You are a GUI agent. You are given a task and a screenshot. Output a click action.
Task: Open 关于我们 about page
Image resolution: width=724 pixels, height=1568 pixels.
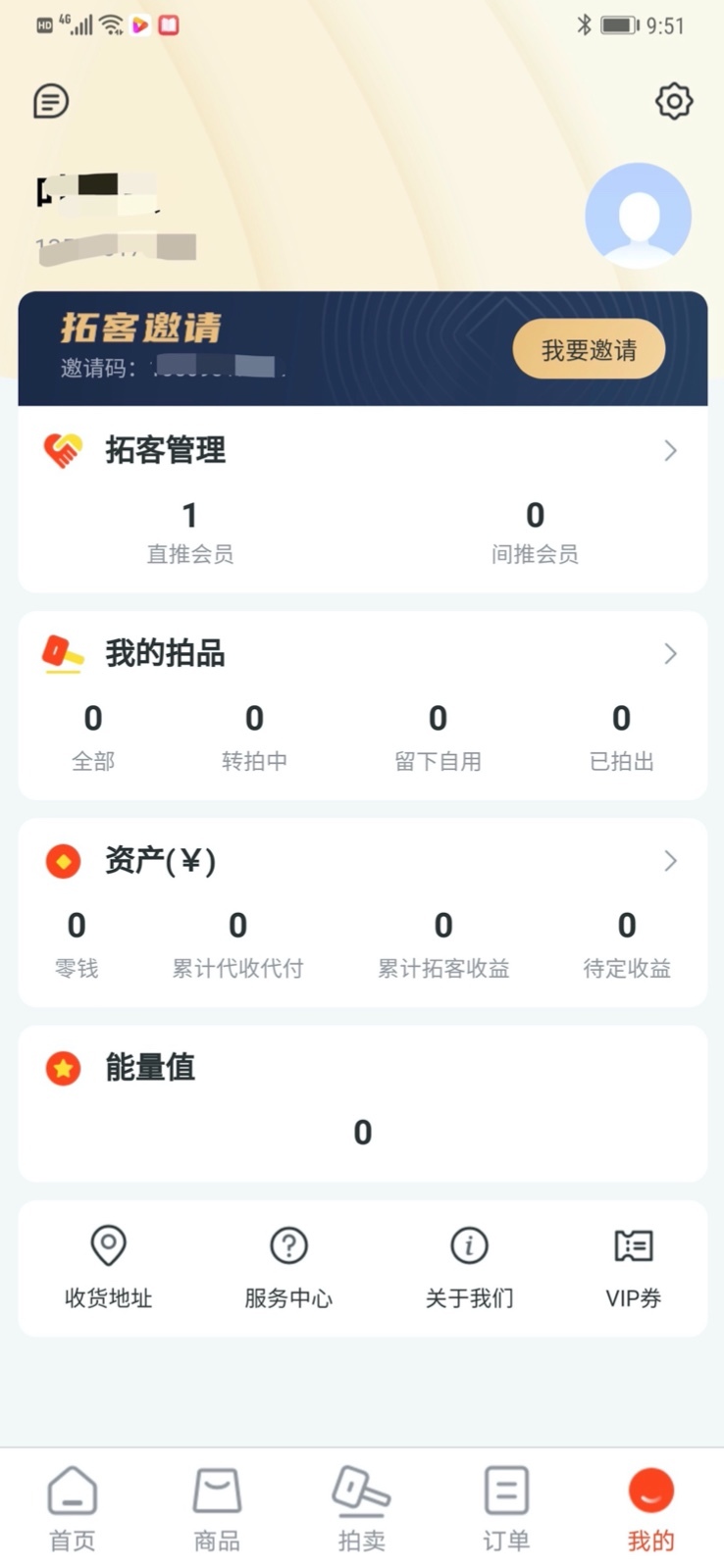click(469, 1267)
